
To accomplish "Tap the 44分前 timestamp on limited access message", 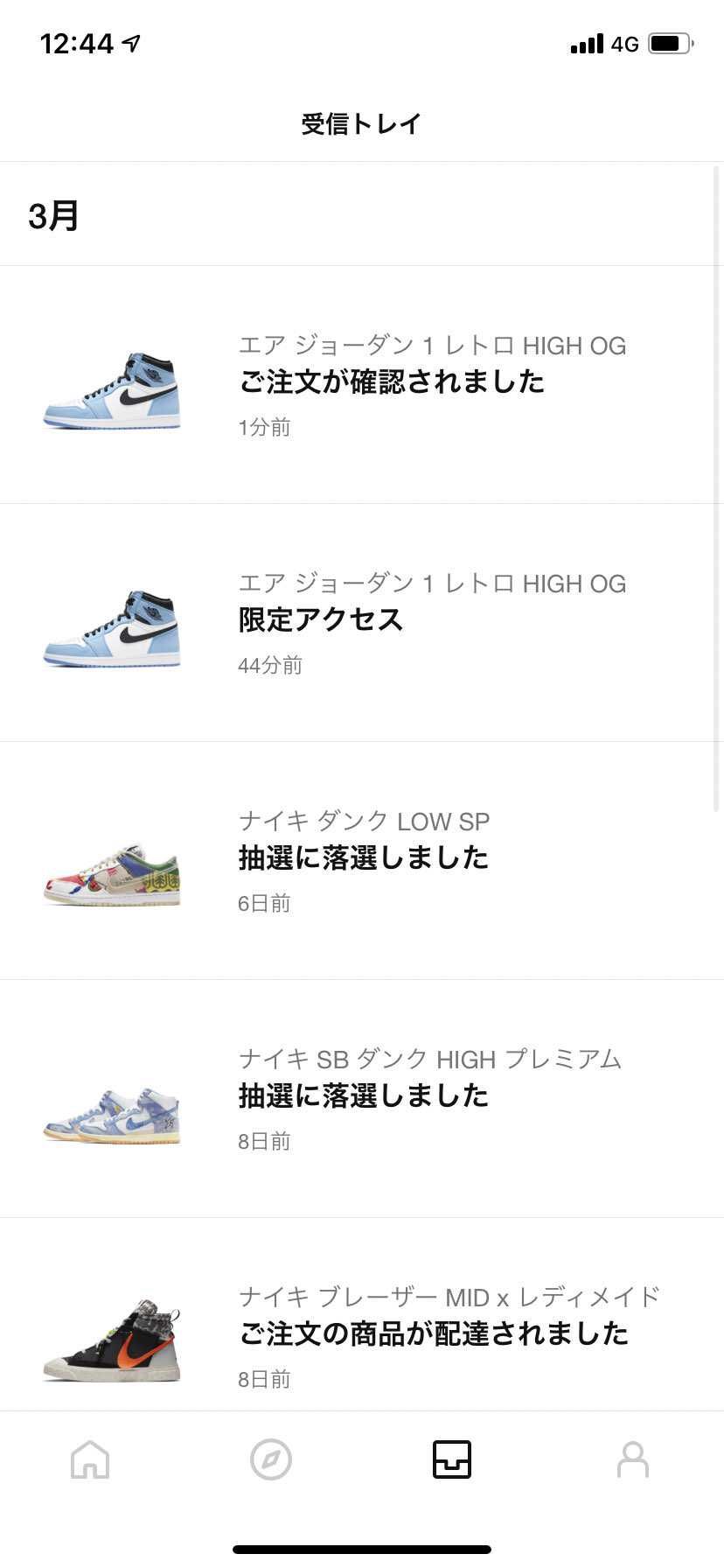I will [268, 665].
